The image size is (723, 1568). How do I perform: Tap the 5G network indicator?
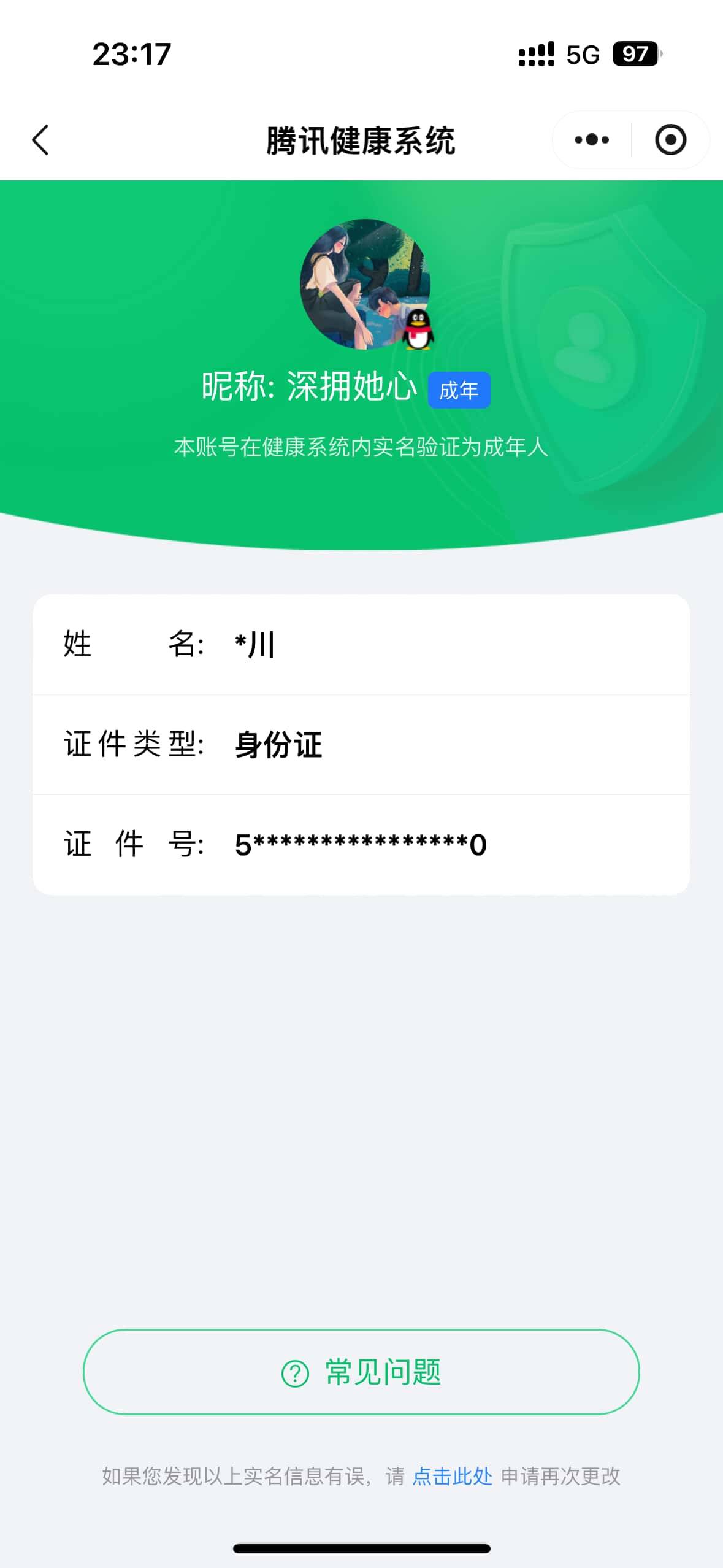pos(582,55)
